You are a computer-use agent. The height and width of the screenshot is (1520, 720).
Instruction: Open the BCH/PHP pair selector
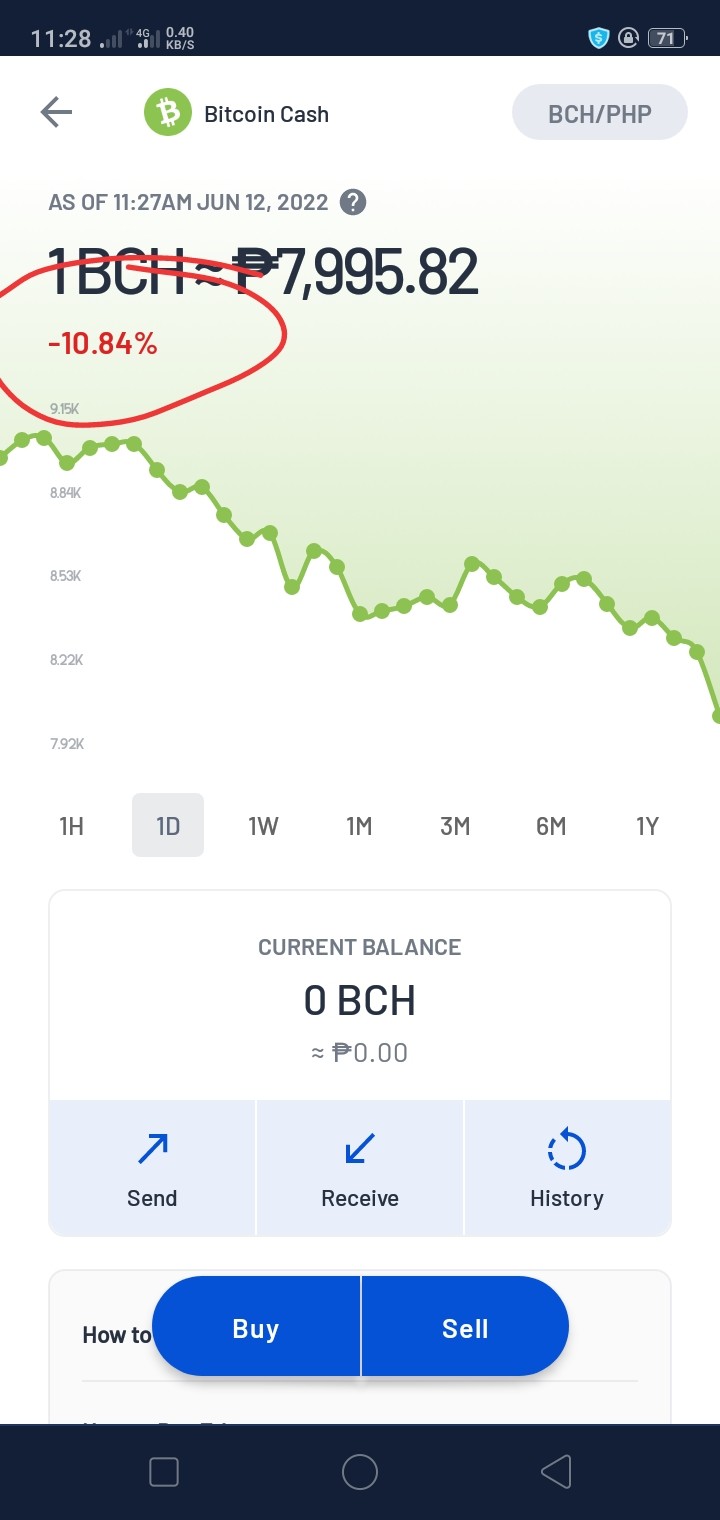(600, 113)
